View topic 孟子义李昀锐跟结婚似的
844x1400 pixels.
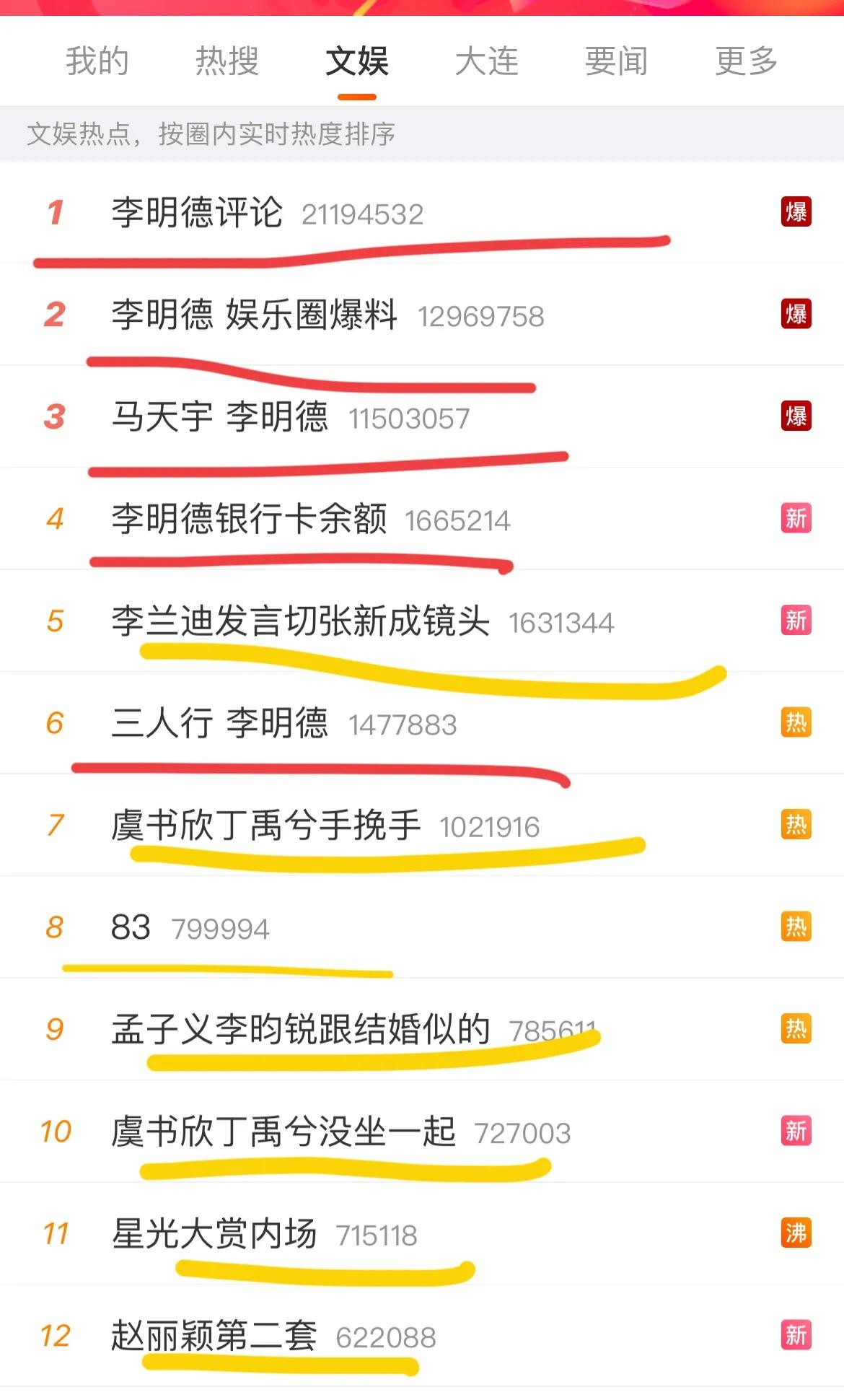(x=300, y=1030)
